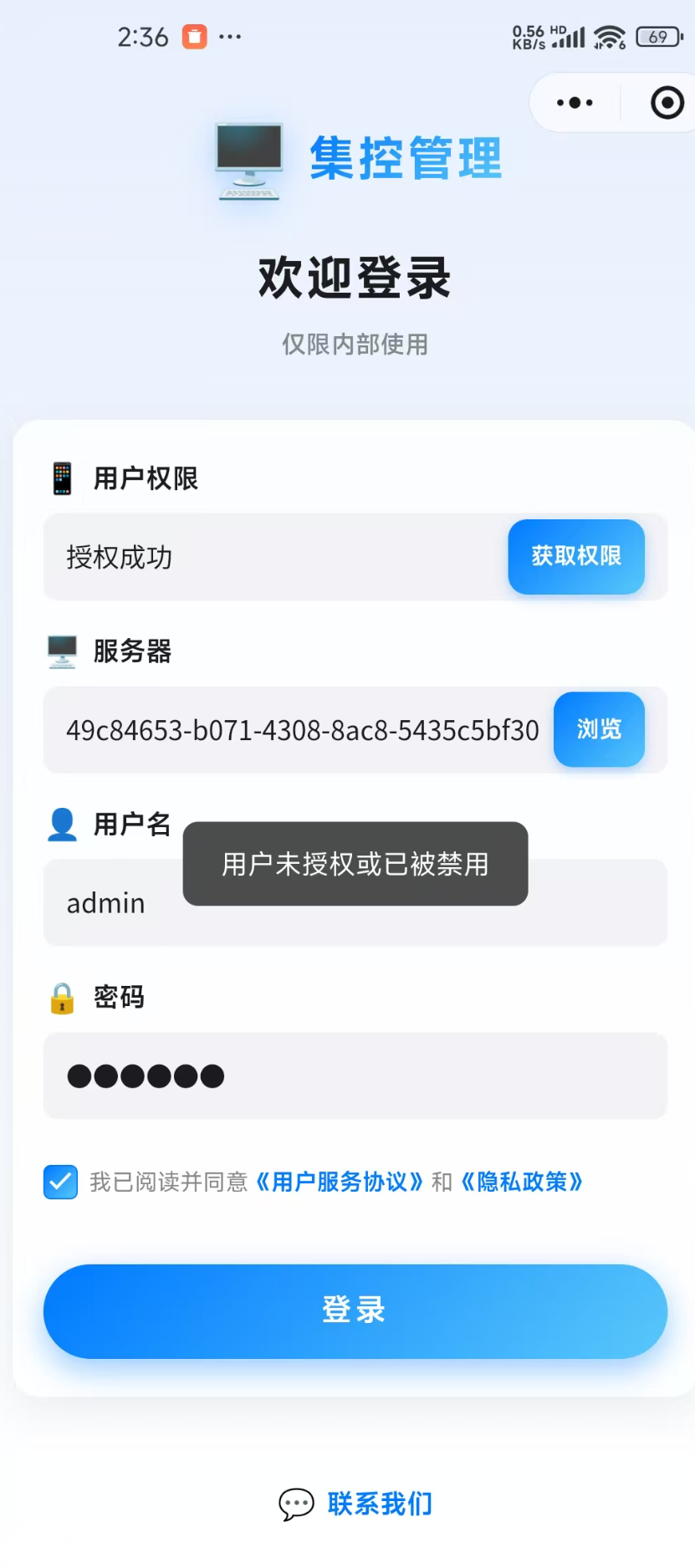Open the 《用户服务协议》 link

(339, 1182)
